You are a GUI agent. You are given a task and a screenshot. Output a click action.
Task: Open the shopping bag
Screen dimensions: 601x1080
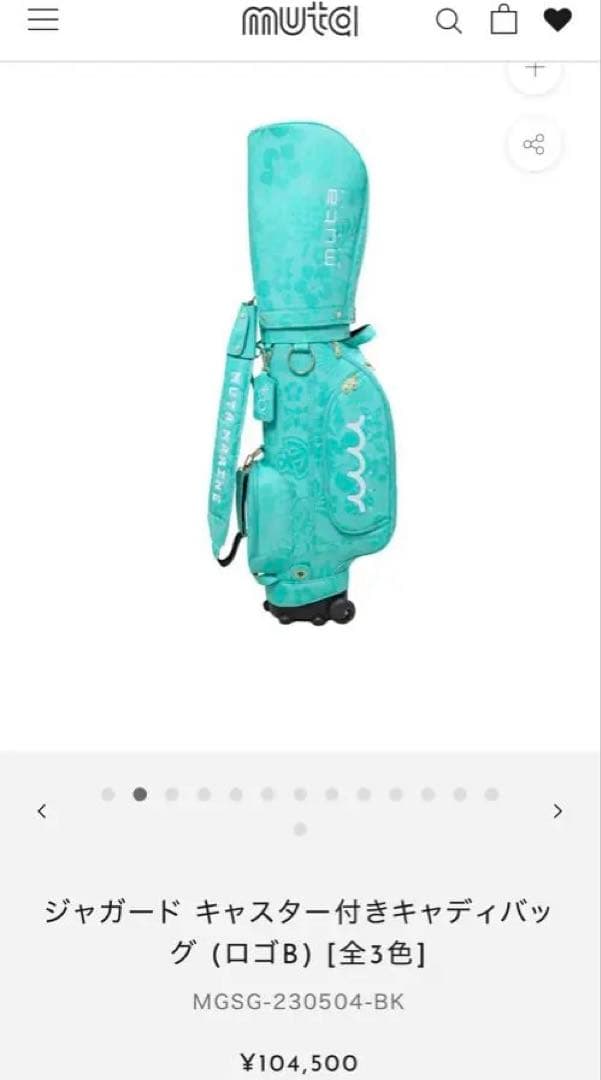click(504, 21)
